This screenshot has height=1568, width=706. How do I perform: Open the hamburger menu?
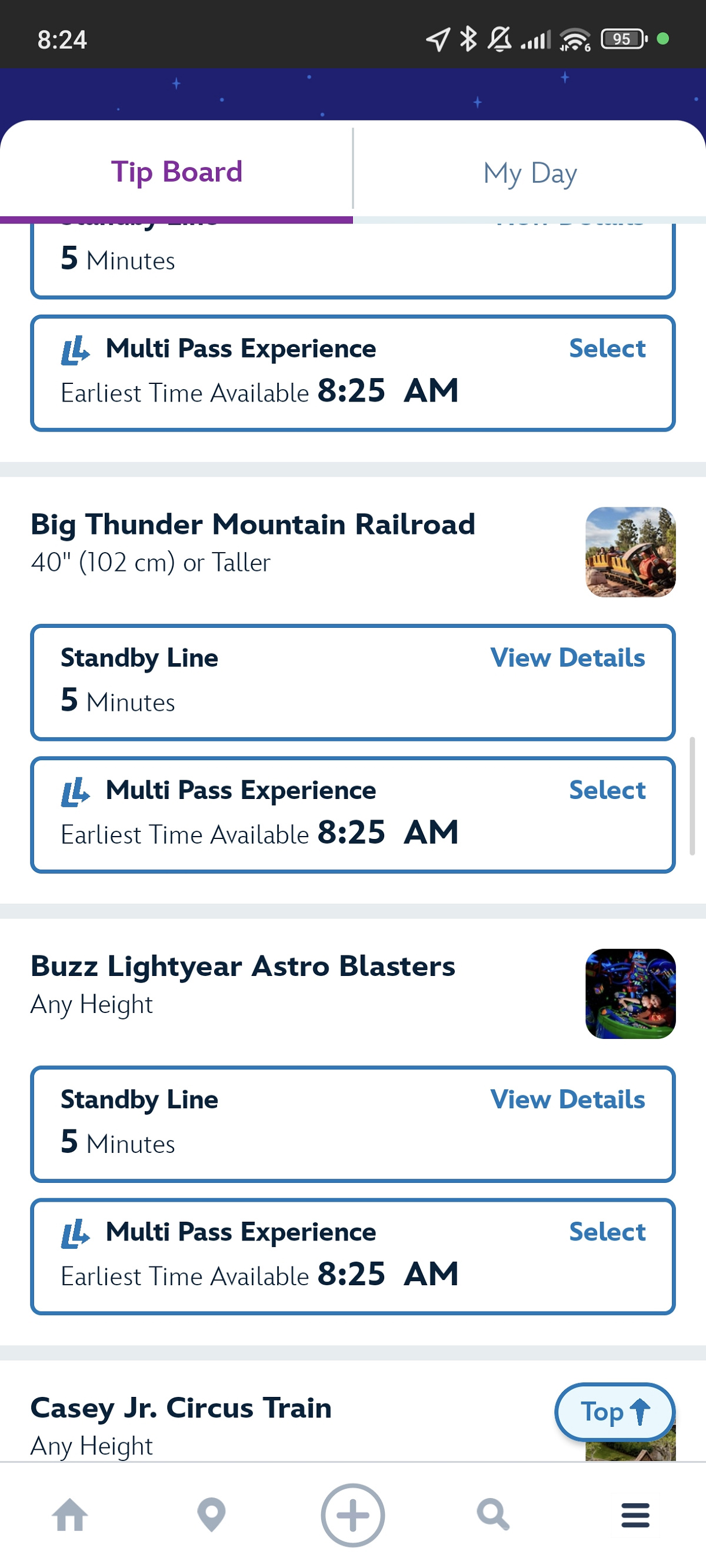coord(635,1514)
